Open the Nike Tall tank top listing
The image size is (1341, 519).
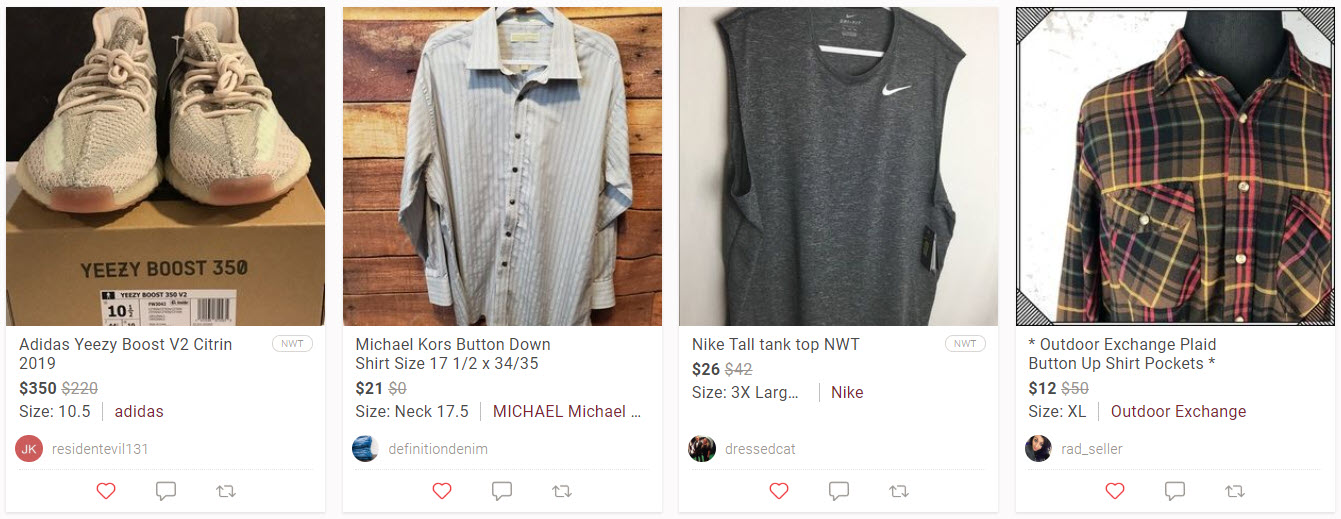pyautogui.click(x=775, y=344)
